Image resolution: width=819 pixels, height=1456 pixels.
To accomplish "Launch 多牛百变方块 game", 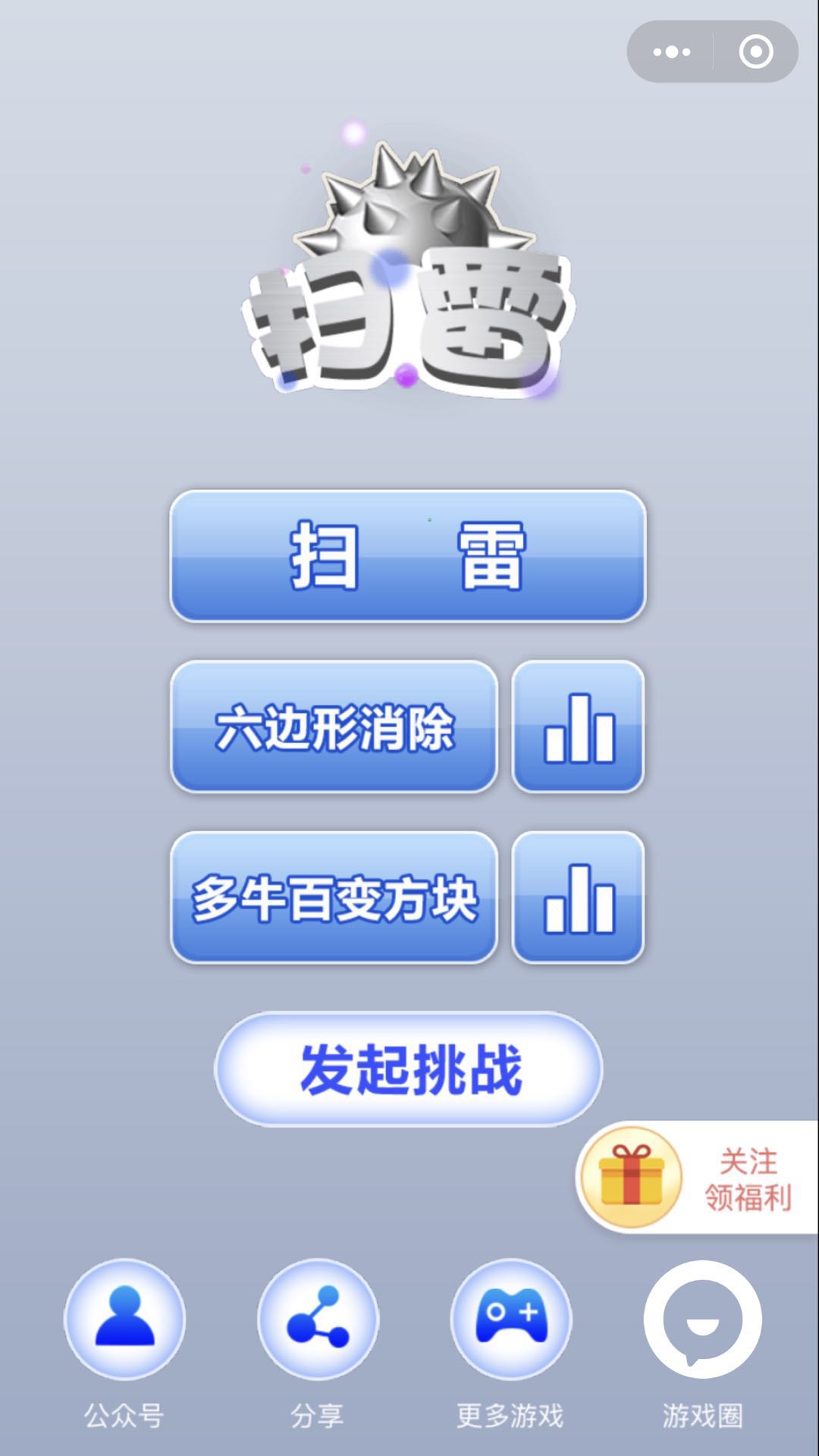I will tap(334, 897).
